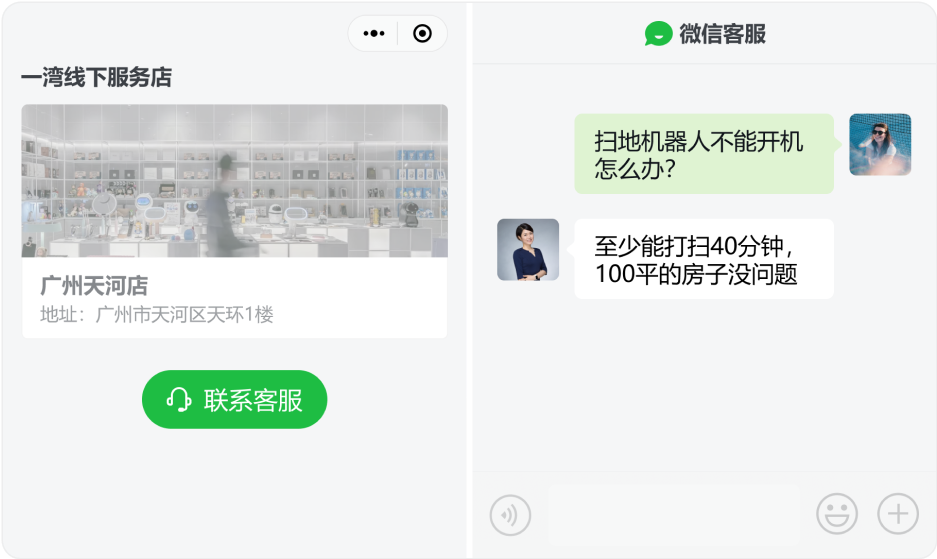The height and width of the screenshot is (559, 937).
Task: Open the emoji picker
Action: (837, 515)
